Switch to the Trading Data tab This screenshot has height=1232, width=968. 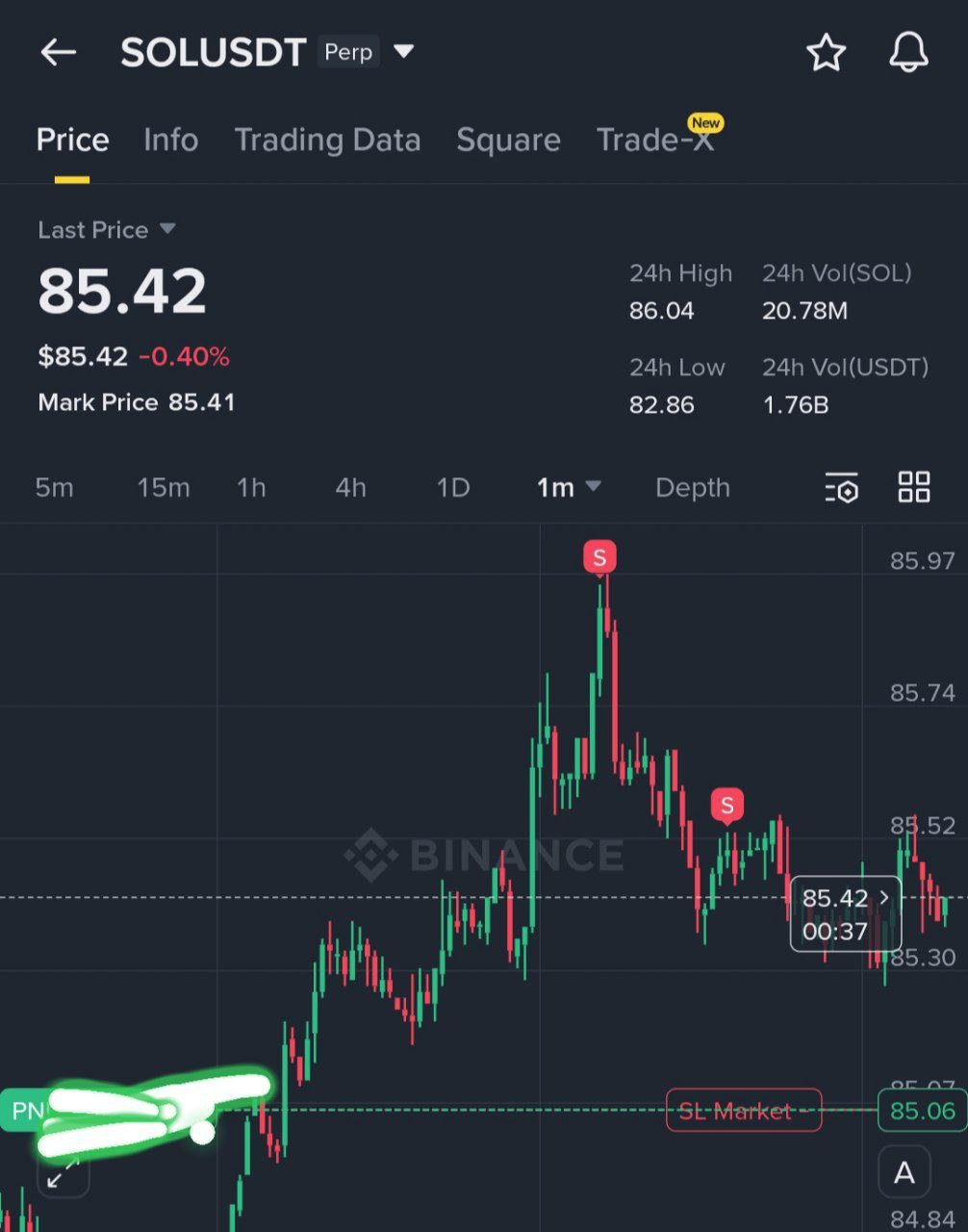(327, 141)
